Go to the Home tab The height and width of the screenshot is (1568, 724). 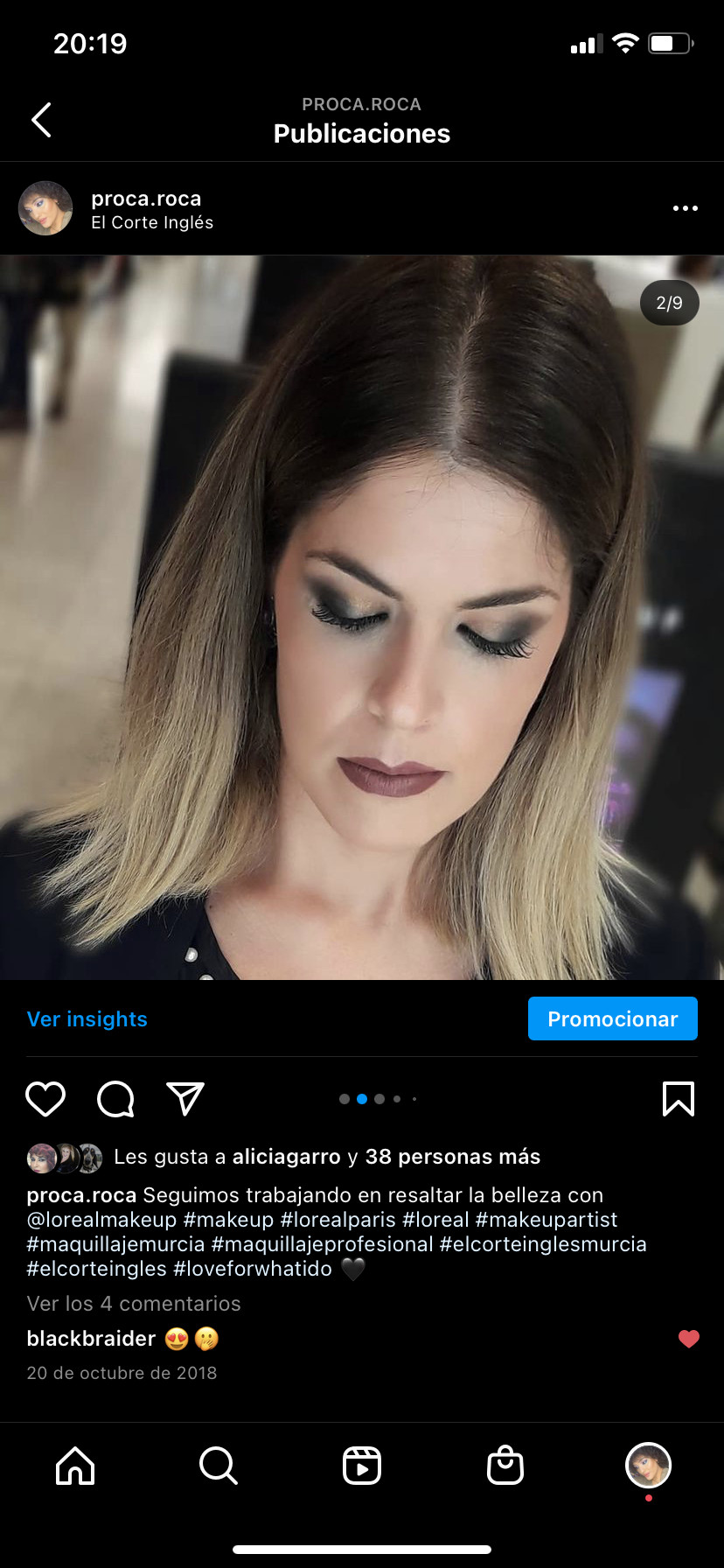tap(75, 1466)
